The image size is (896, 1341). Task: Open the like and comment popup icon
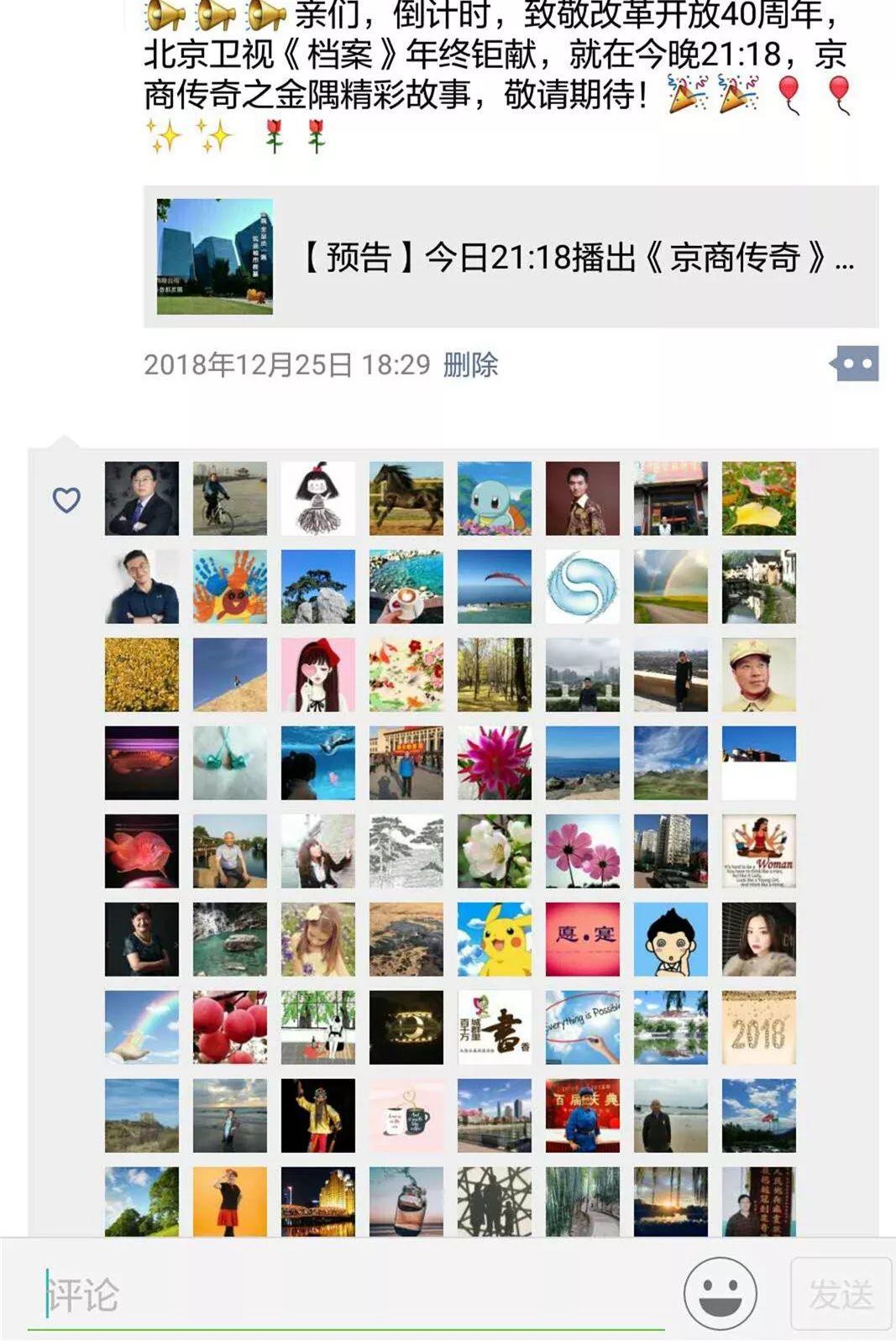(x=856, y=364)
